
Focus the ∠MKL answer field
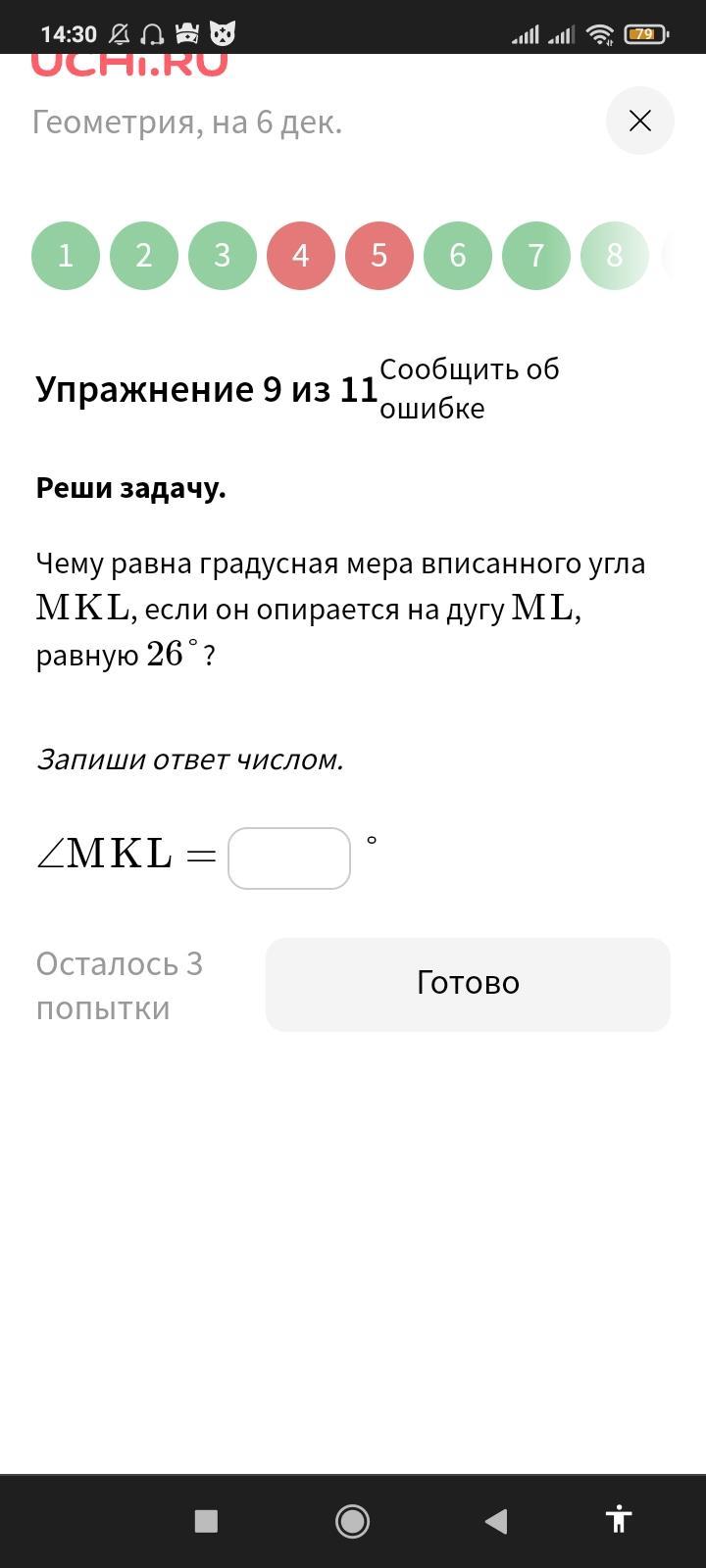click(289, 858)
